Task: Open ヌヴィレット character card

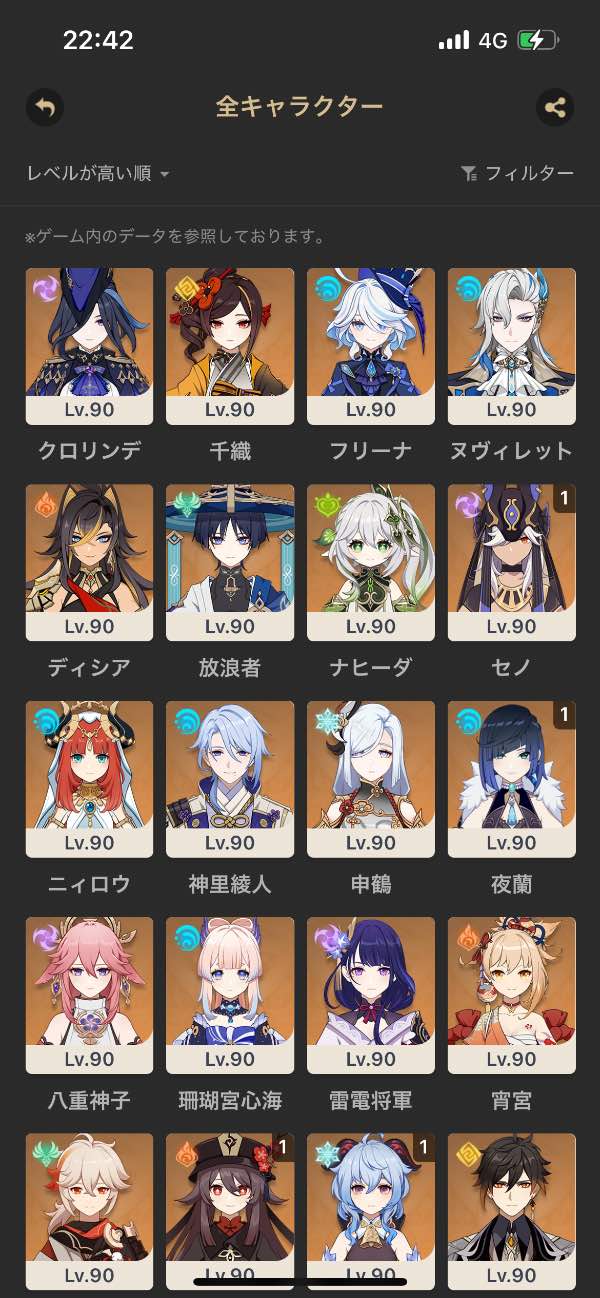Action: click(511, 346)
